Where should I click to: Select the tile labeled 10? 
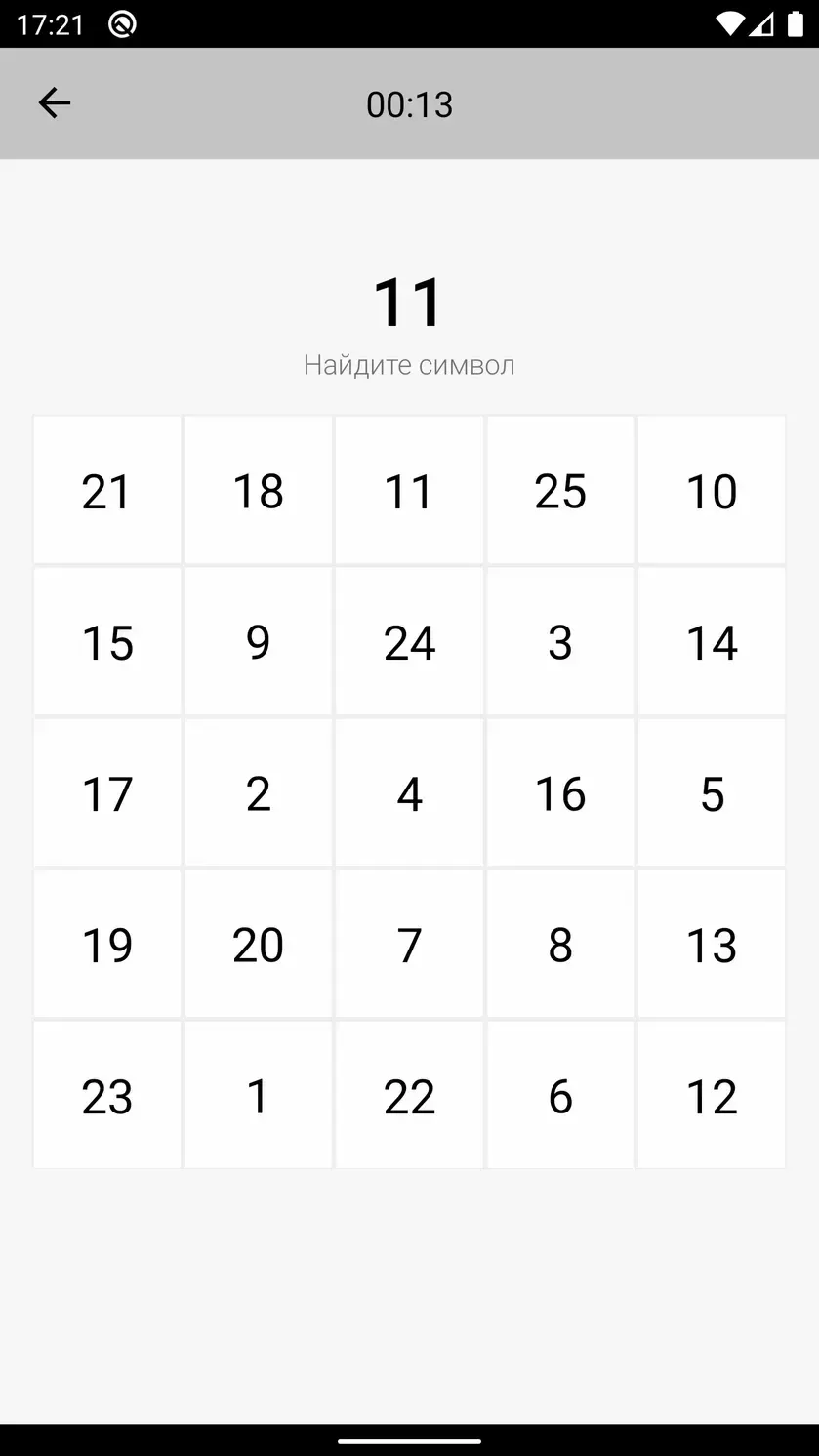pyautogui.click(x=712, y=490)
